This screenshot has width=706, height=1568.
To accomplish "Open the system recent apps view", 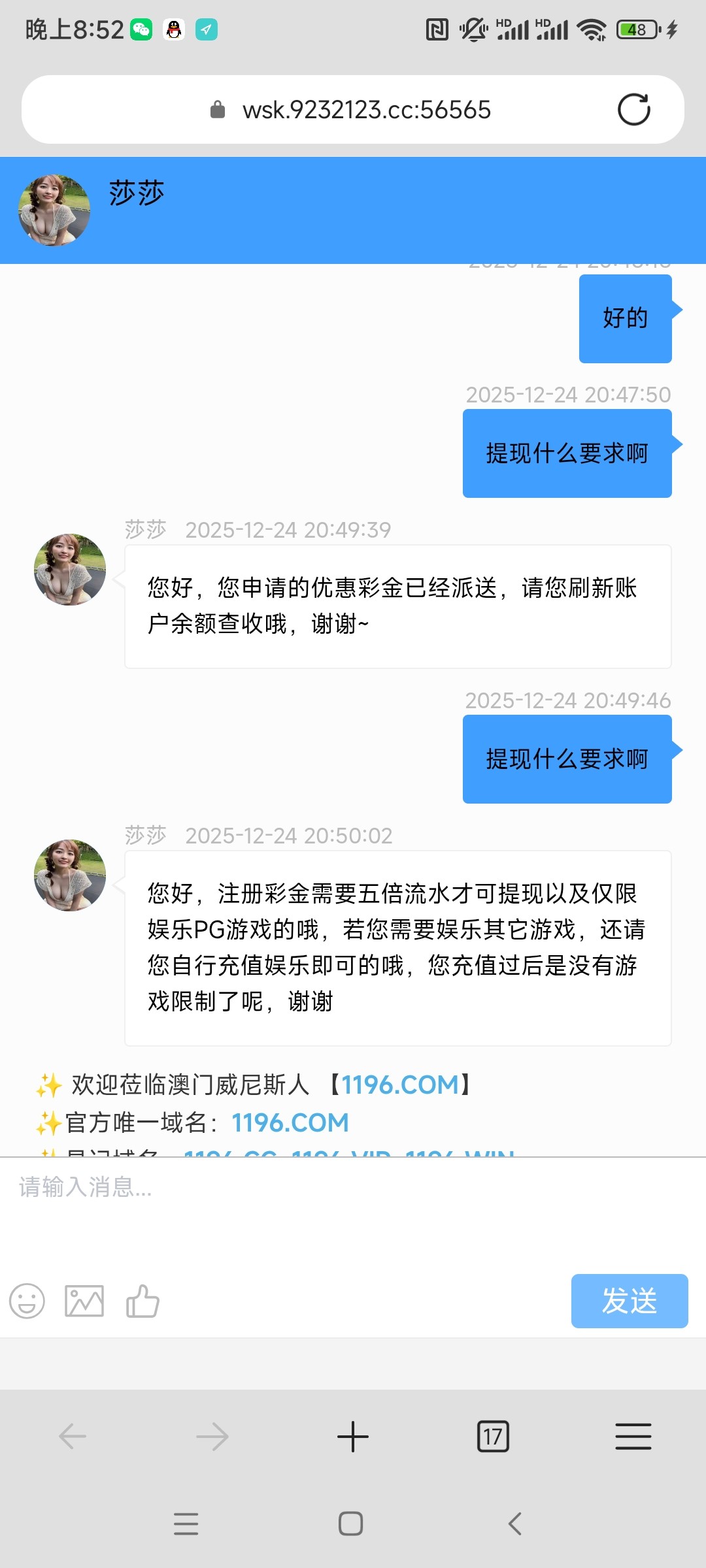I will (x=186, y=1524).
